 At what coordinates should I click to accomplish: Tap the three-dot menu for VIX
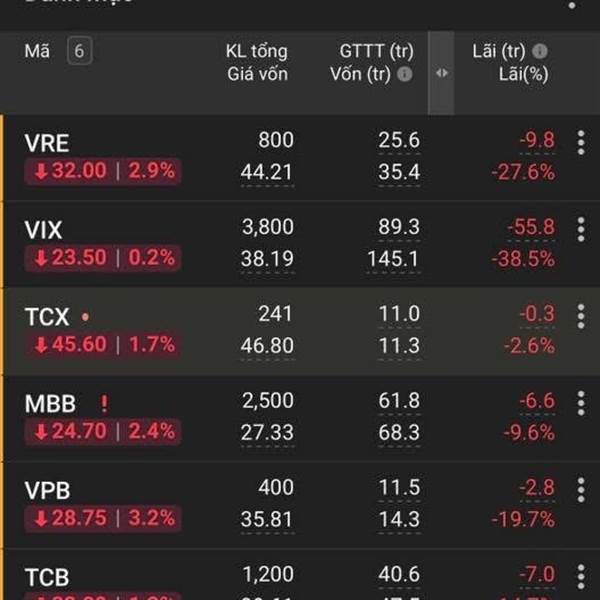tap(581, 230)
